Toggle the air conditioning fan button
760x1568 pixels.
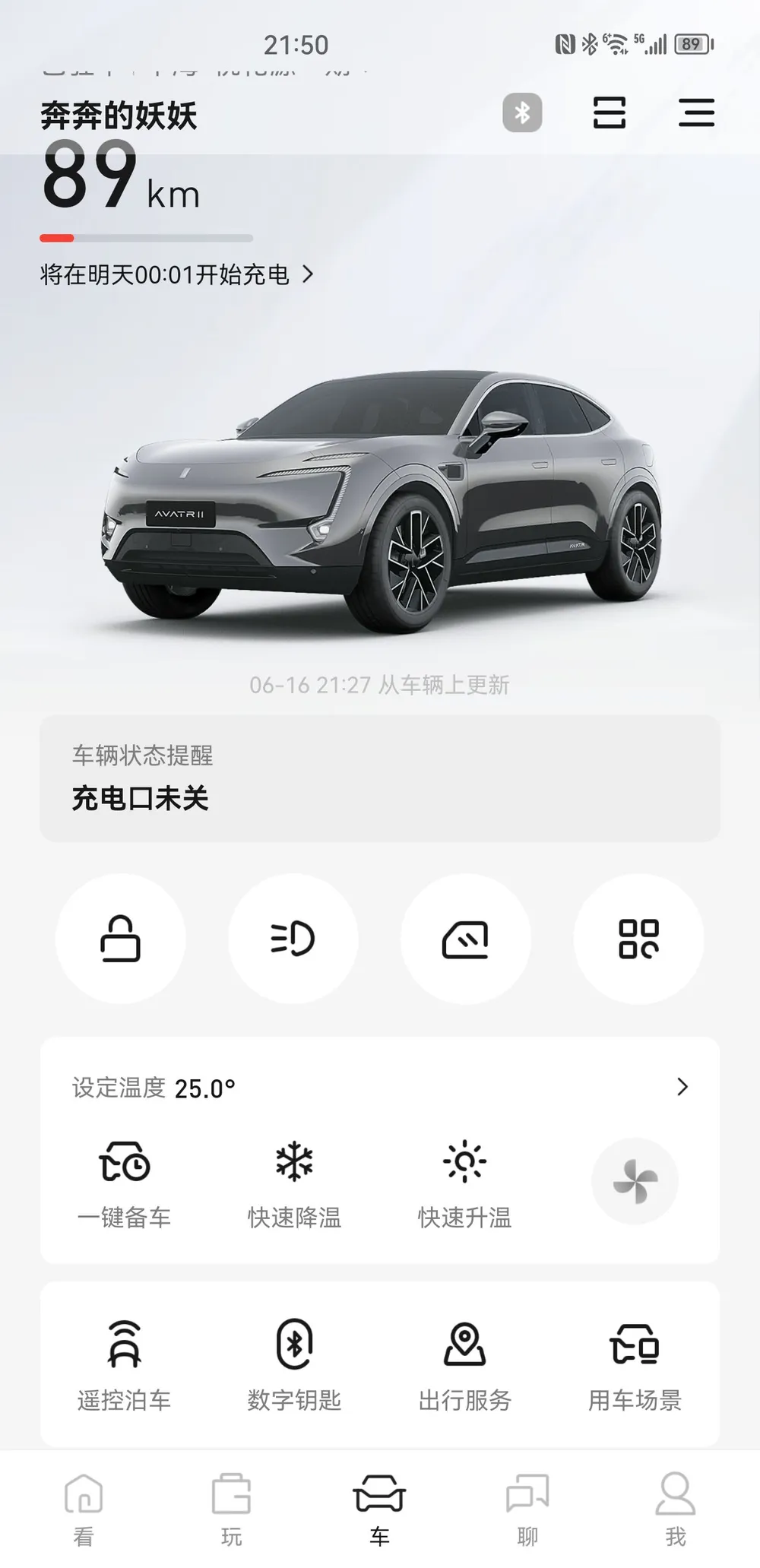635,1181
